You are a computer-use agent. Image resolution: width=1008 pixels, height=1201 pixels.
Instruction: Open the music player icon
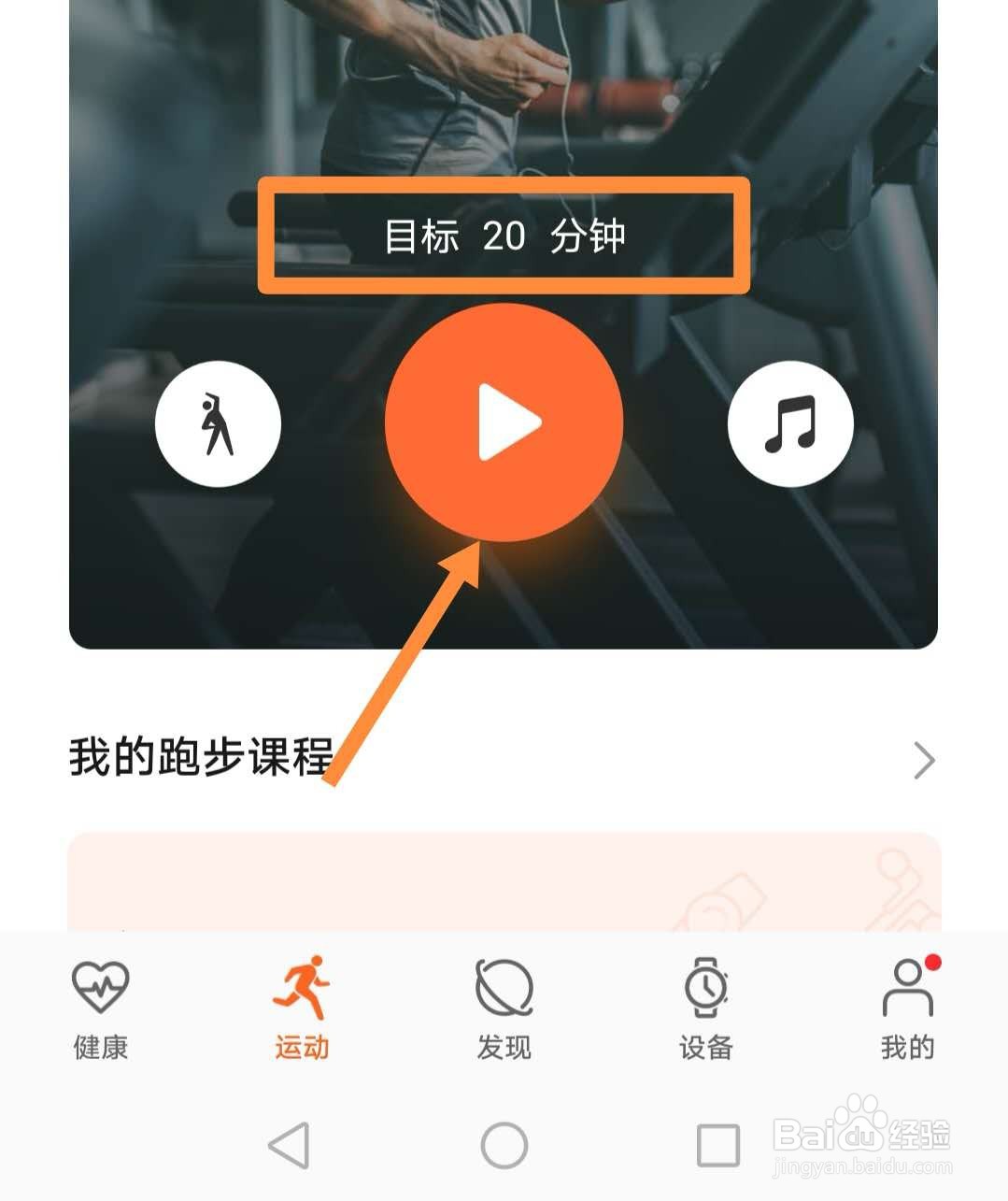(x=789, y=422)
